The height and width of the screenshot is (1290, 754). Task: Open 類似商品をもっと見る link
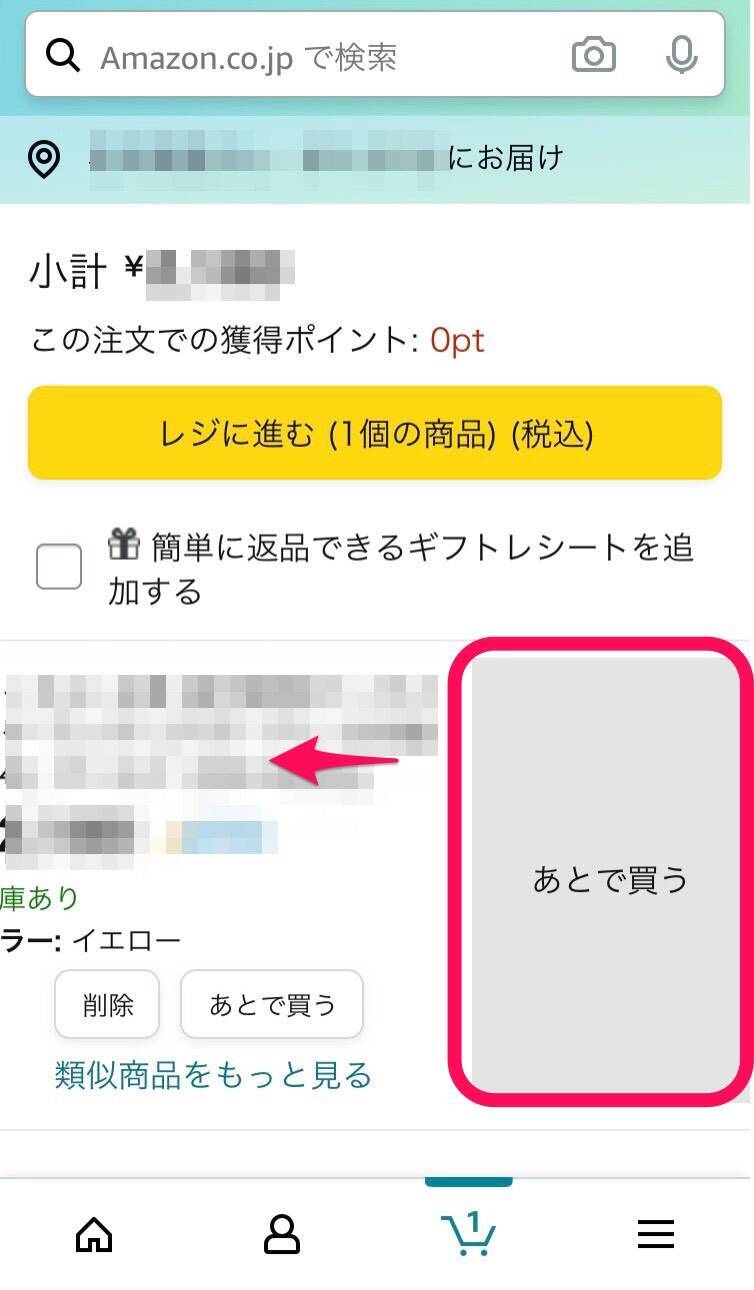pyautogui.click(x=213, y=1075)
